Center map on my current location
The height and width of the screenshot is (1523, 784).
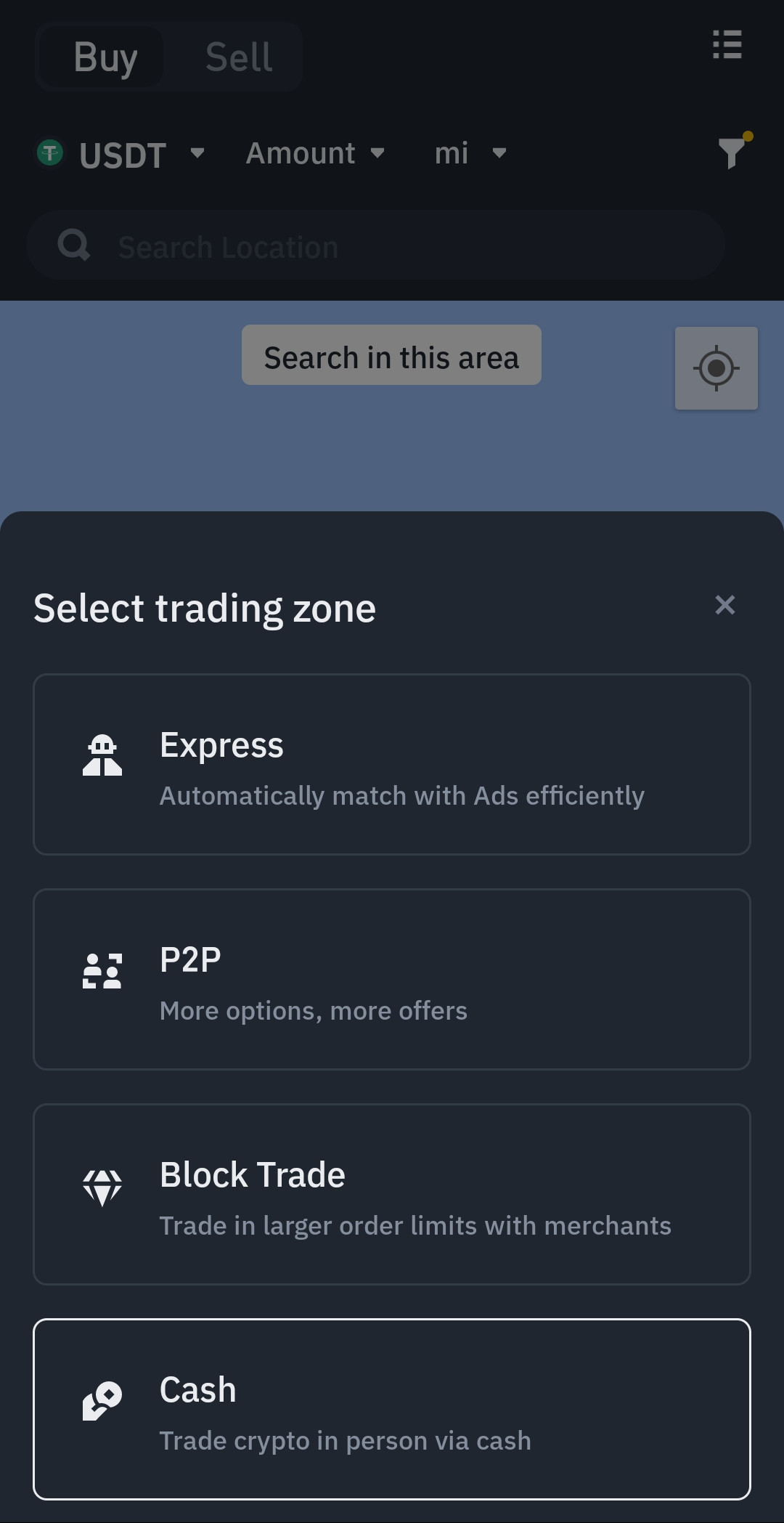[x=716, y=368]
